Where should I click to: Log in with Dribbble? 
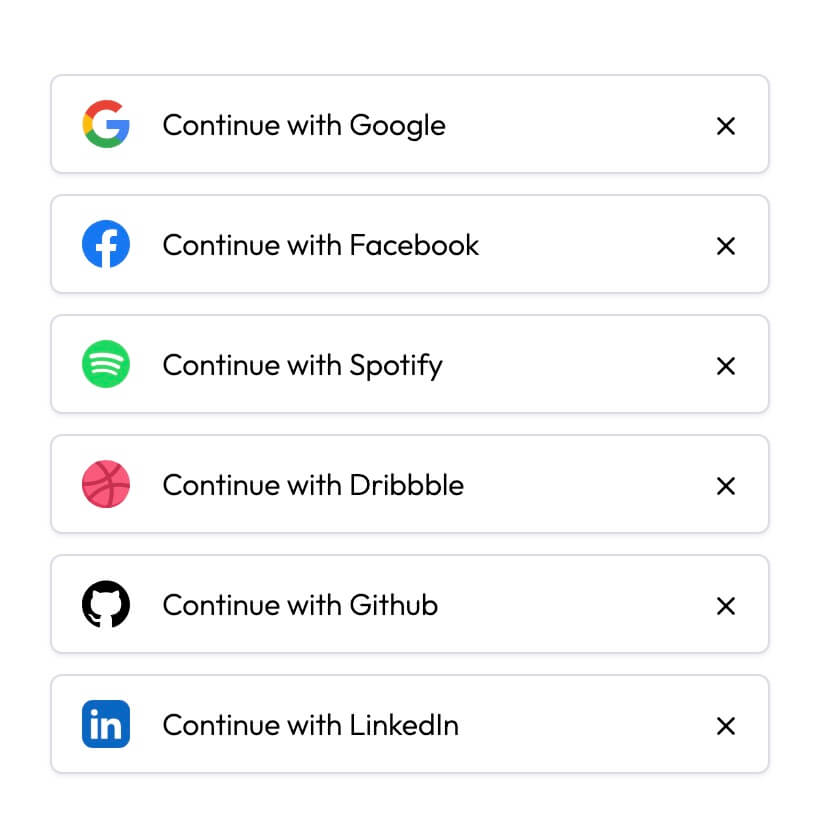tap(313, 485)
